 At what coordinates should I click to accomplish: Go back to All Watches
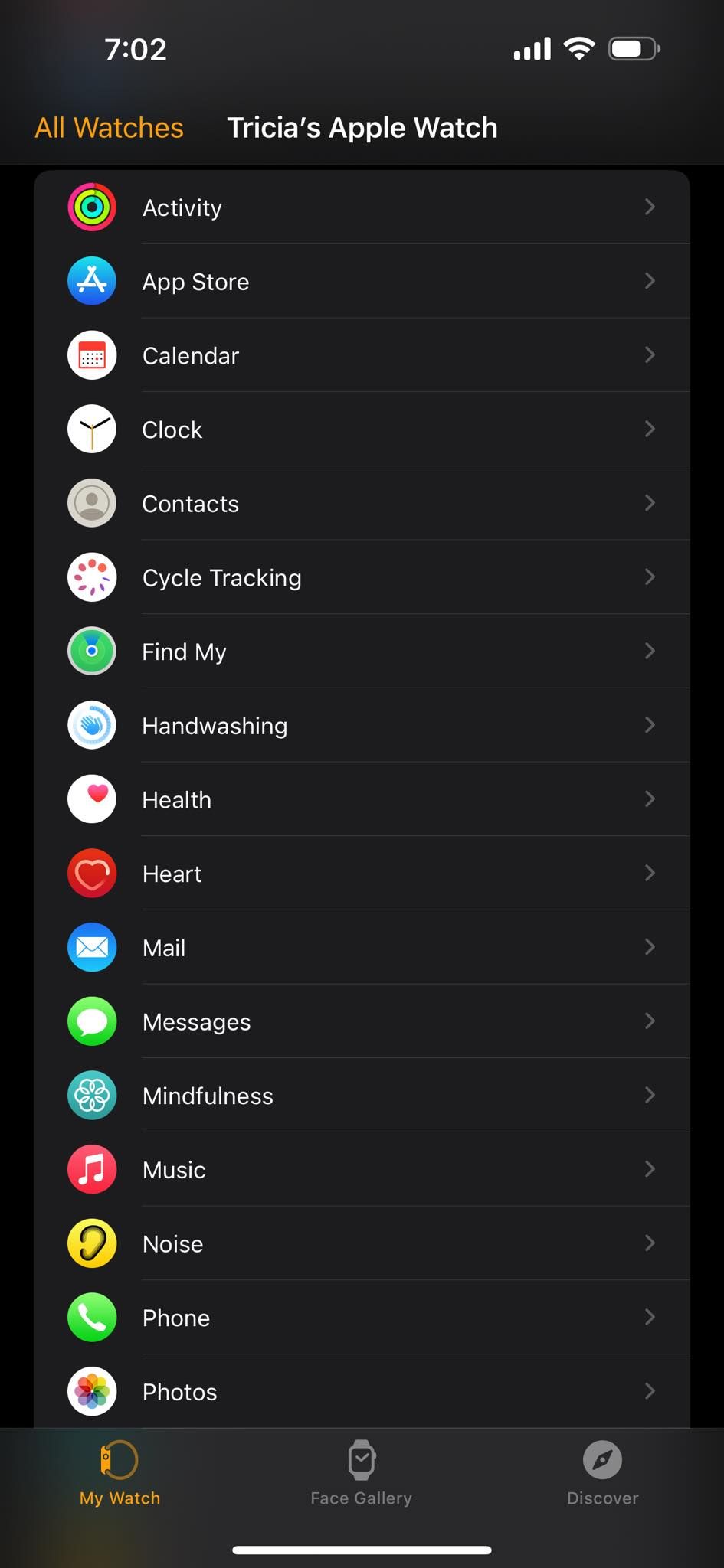tap(108, 127)
